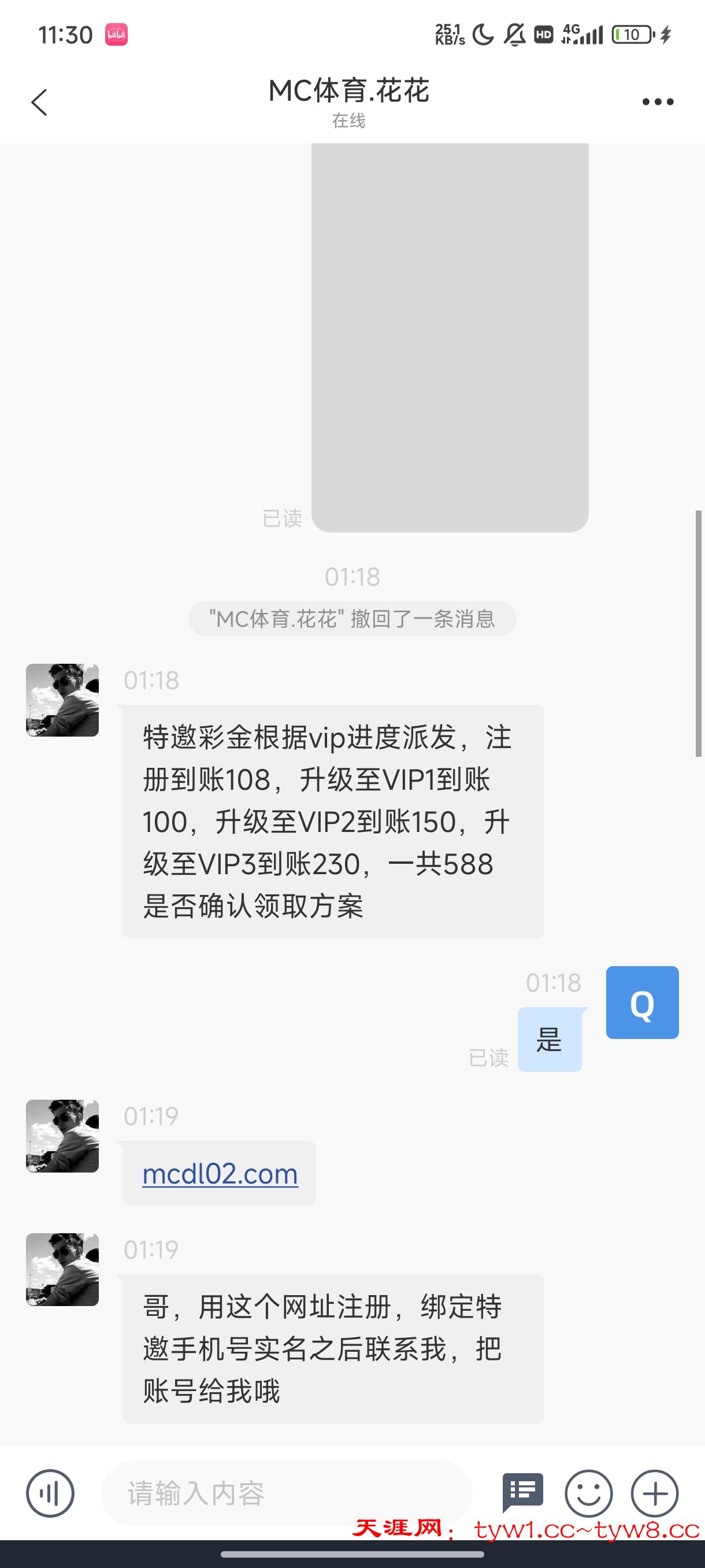Viewport: 705px width, 1568px height.
Task: Tap your blue Q avatar
Action: 642,1002
